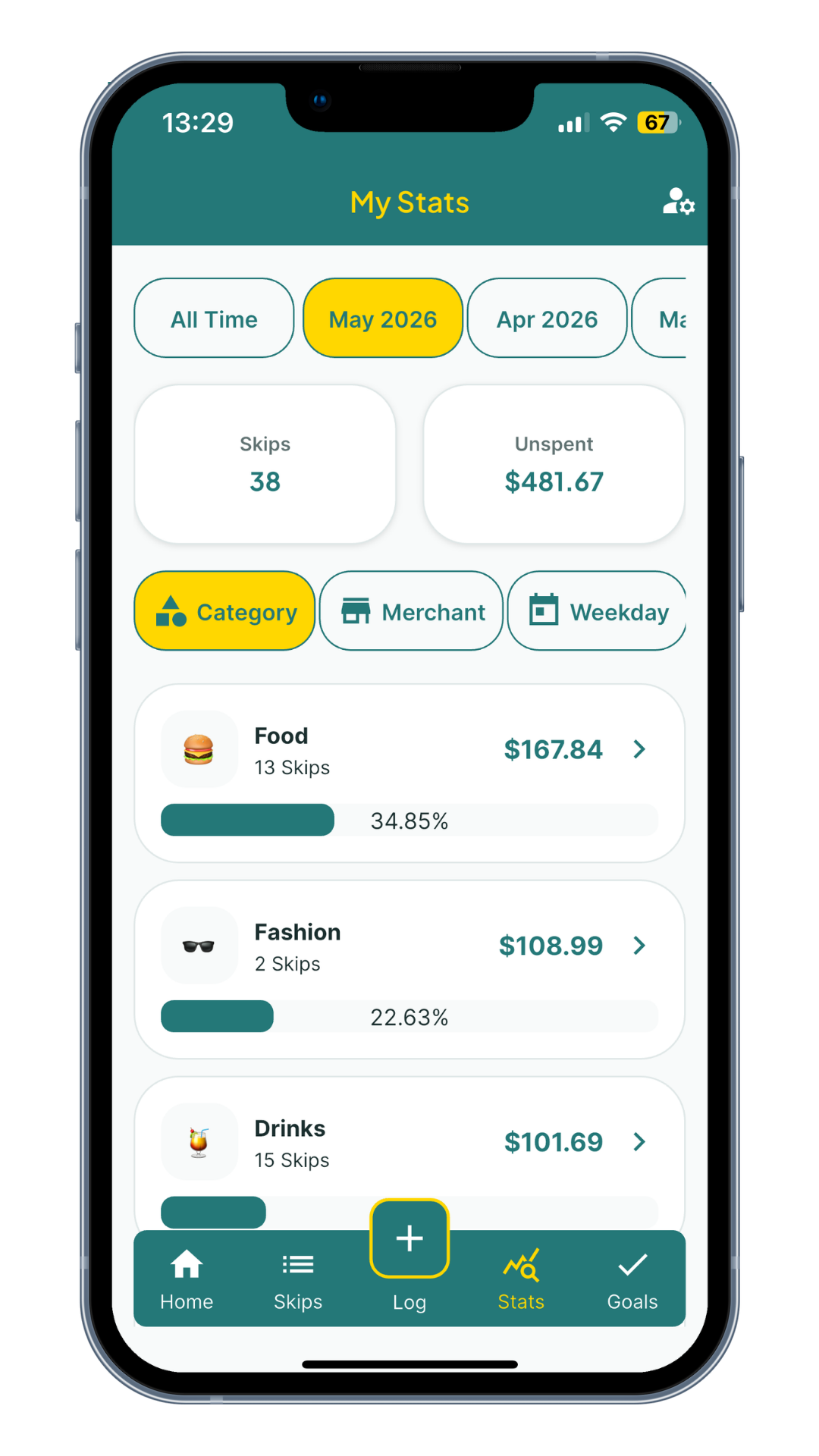Tap the plus Log button

(409, 1238)
